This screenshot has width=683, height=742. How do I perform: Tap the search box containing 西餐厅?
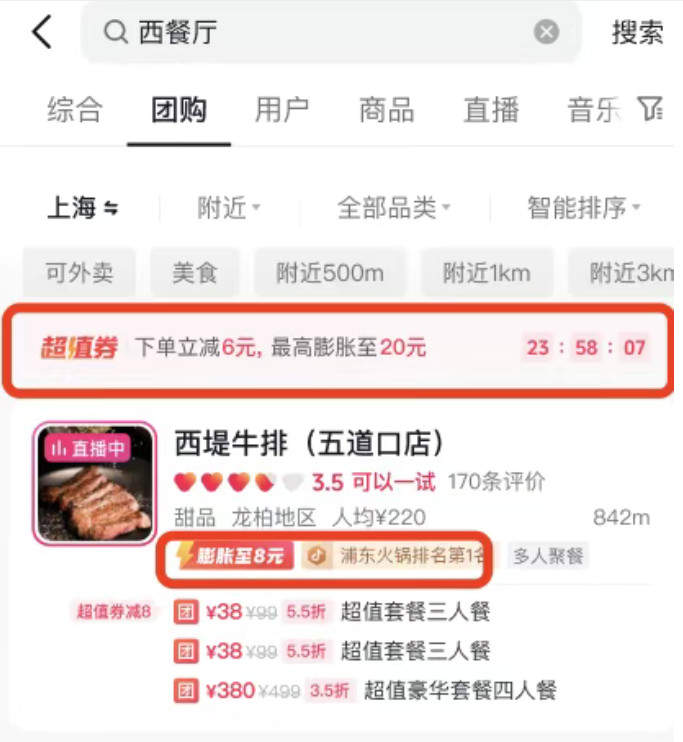click(x=320, y=32)
